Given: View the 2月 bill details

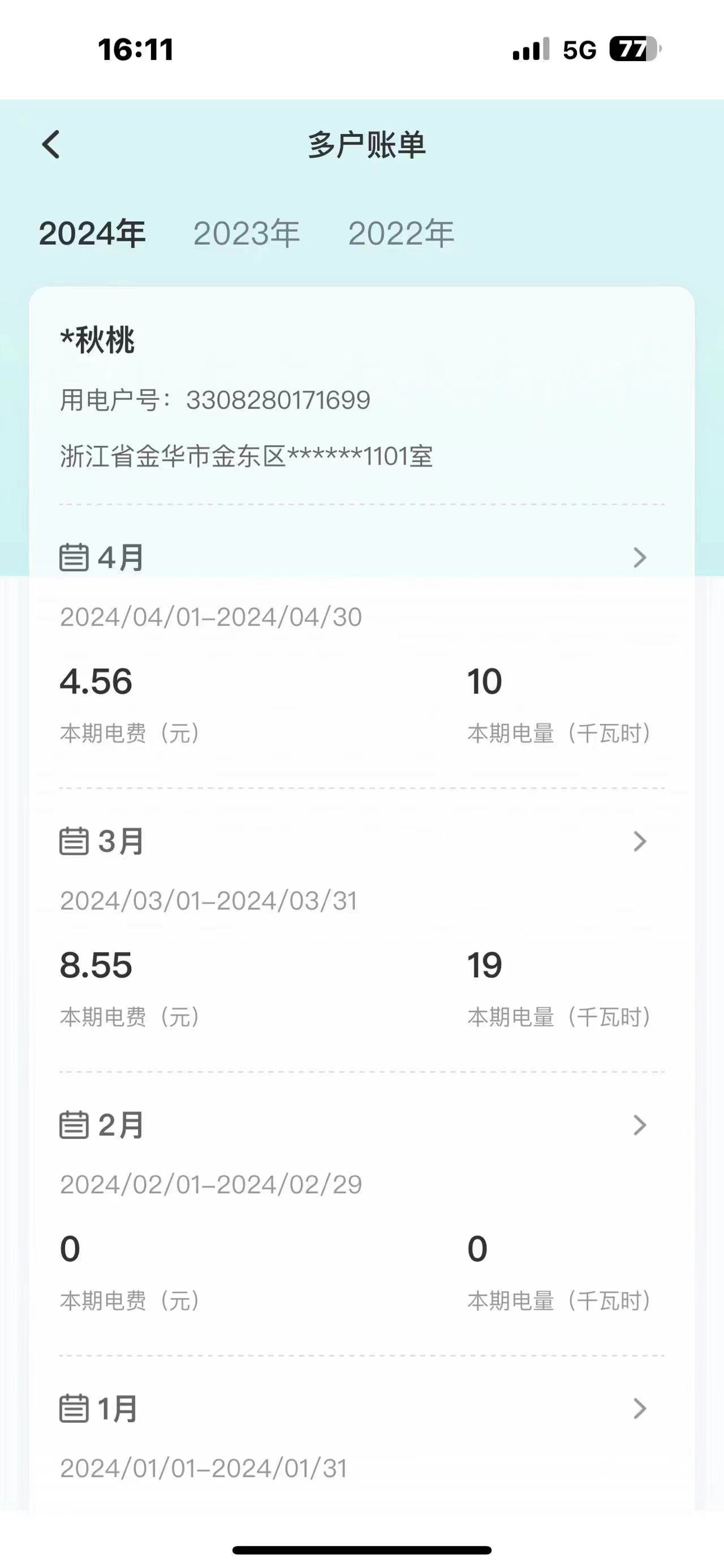Looking at the screenshot, I should (x=639, y=1125).
